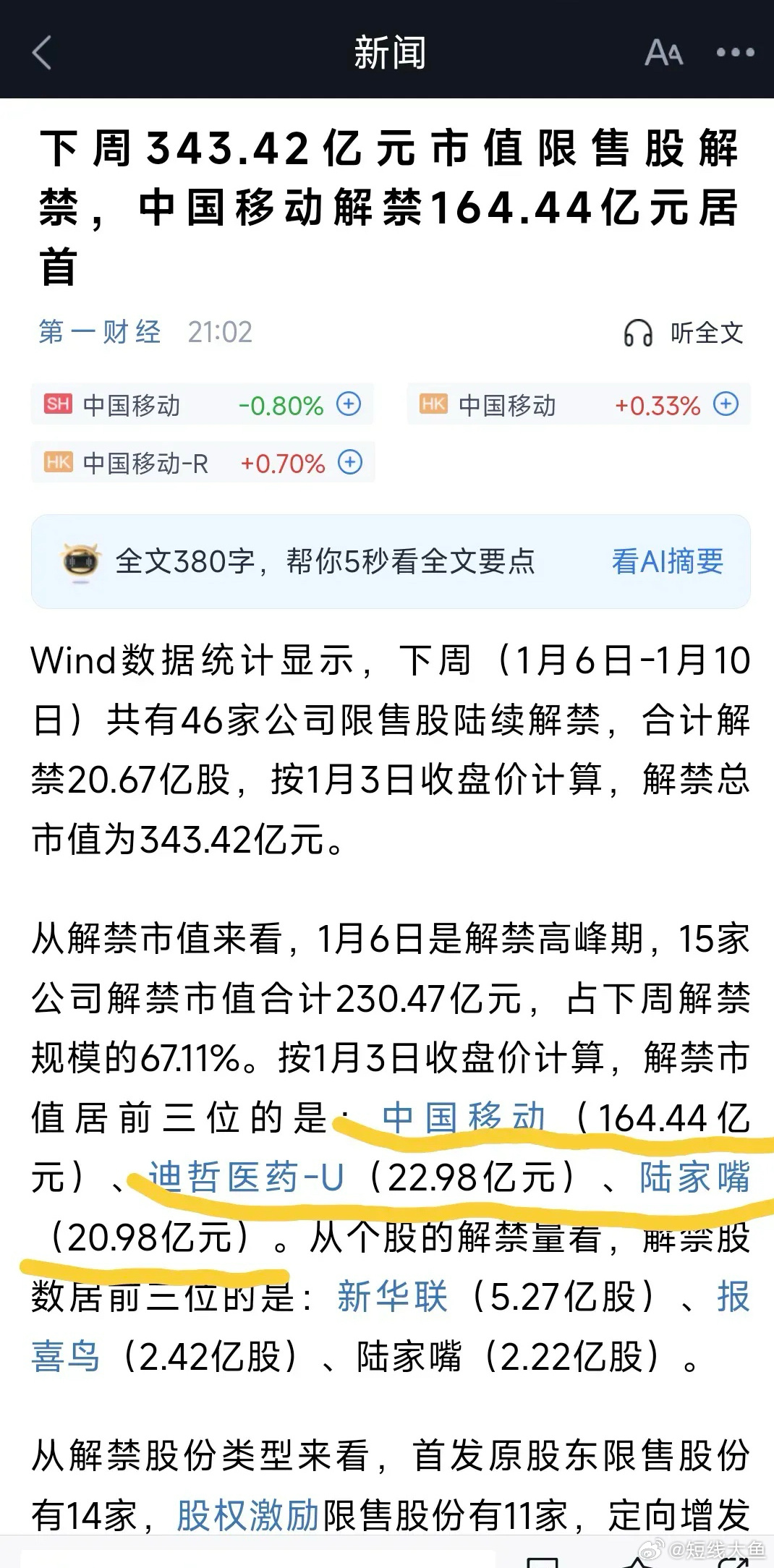Open the 股权激励 keyword link

click(248, 1515)
